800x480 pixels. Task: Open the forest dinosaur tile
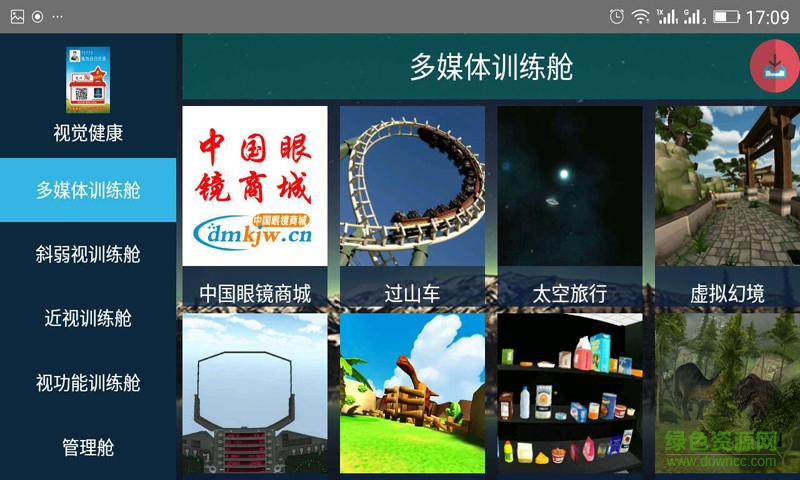click(727, 395)
